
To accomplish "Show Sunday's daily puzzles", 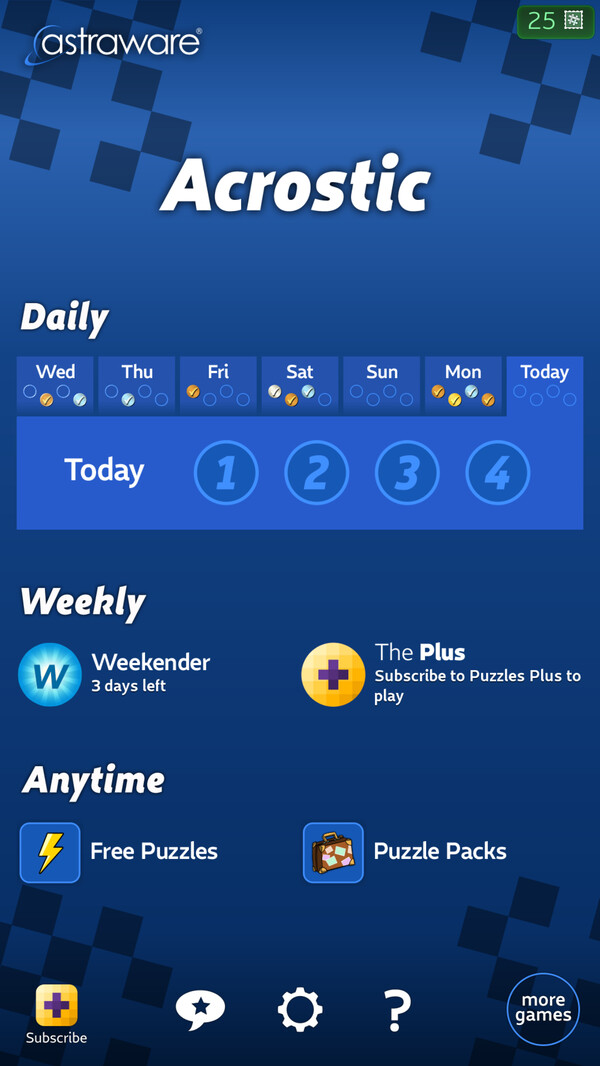I will tap(381, 384).
